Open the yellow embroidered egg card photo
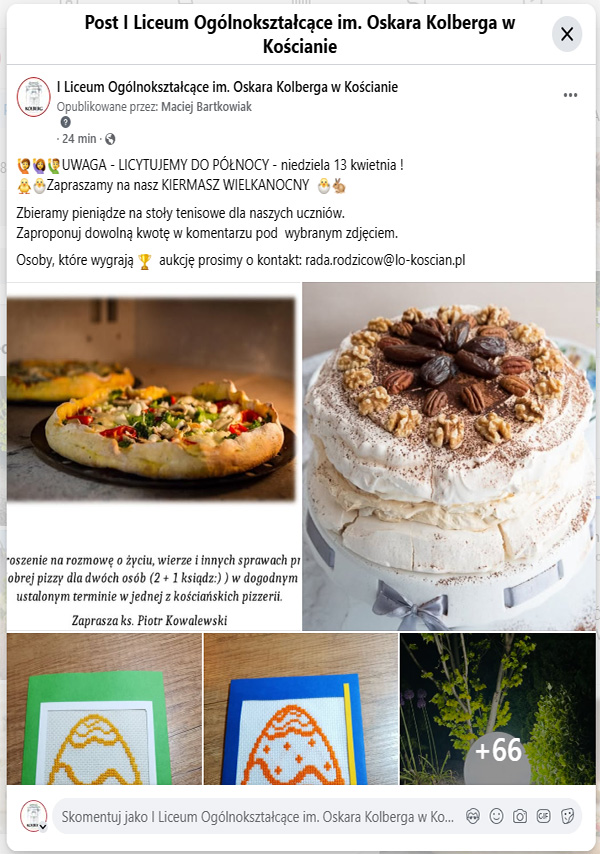 pos(105,709)
